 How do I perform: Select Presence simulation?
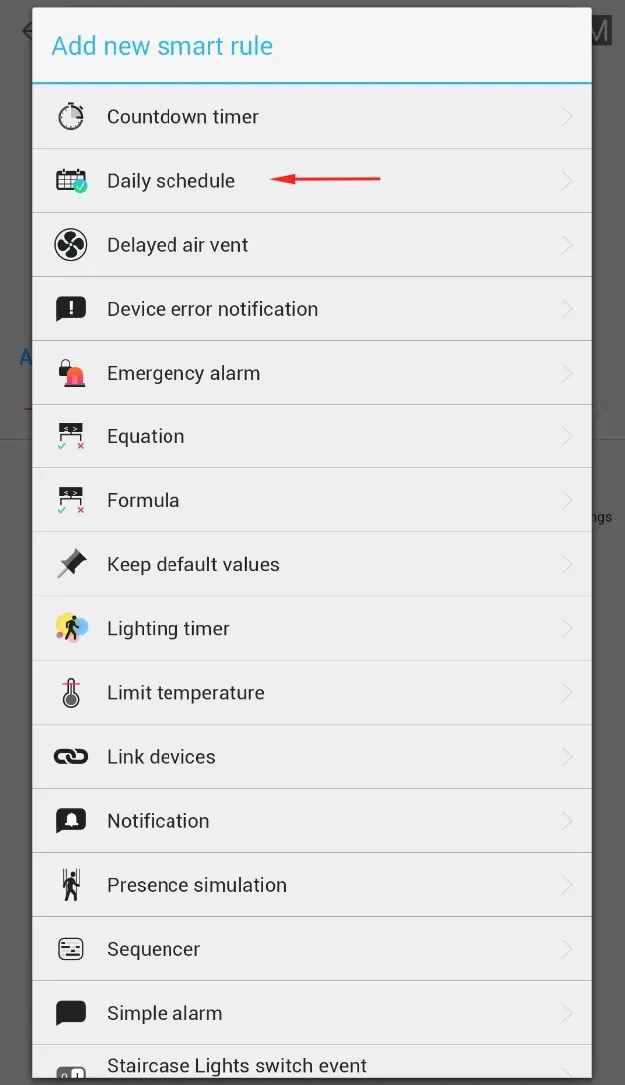[x=197, y=885]
